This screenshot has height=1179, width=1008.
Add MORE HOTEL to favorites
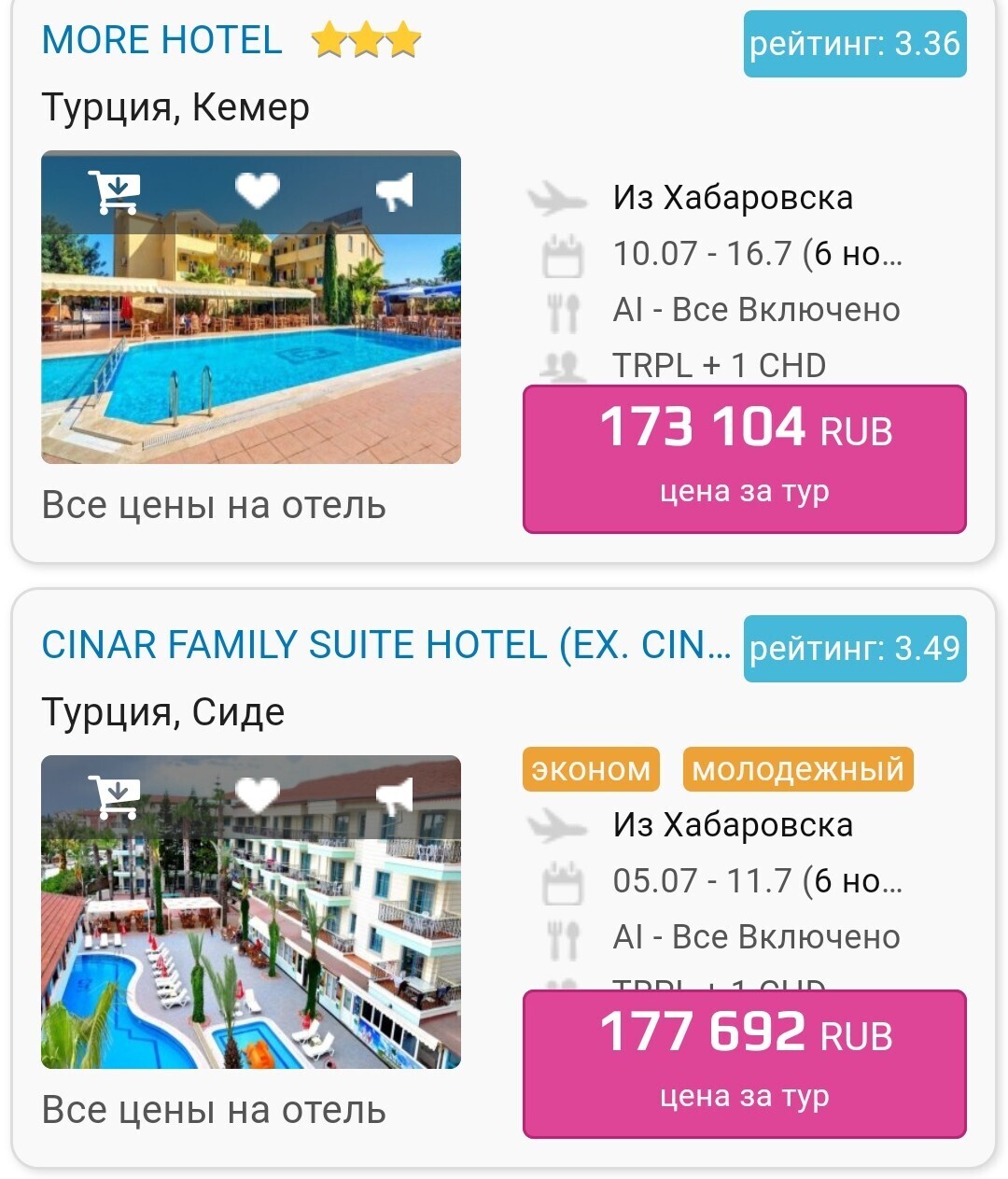[257, 190]
